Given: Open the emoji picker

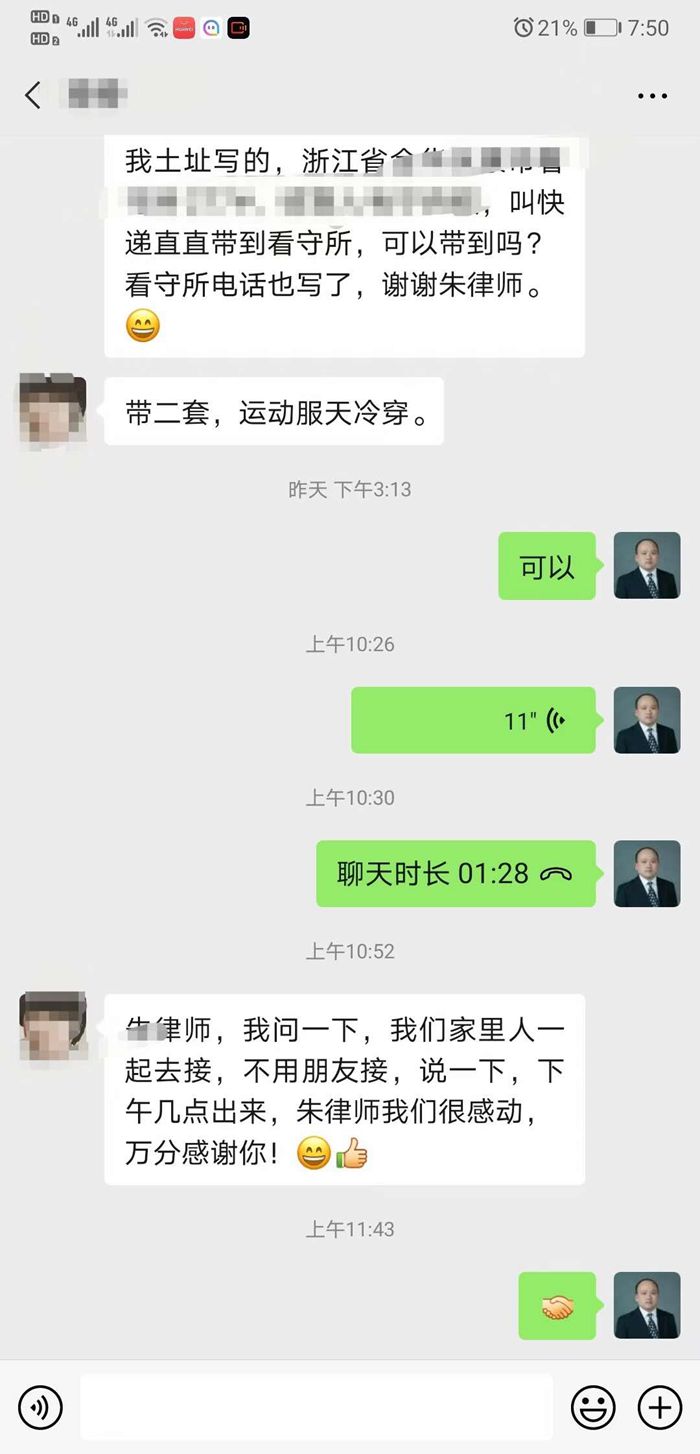Looking at the screenshot, I should 593,1408.
